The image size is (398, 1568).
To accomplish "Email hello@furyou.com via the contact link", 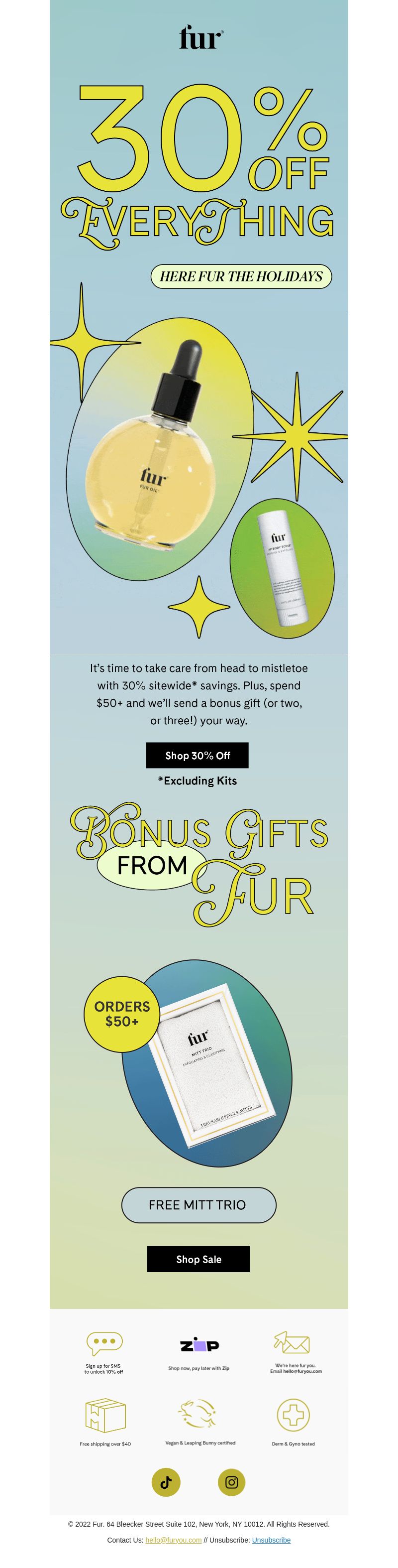I will 173,1540.
